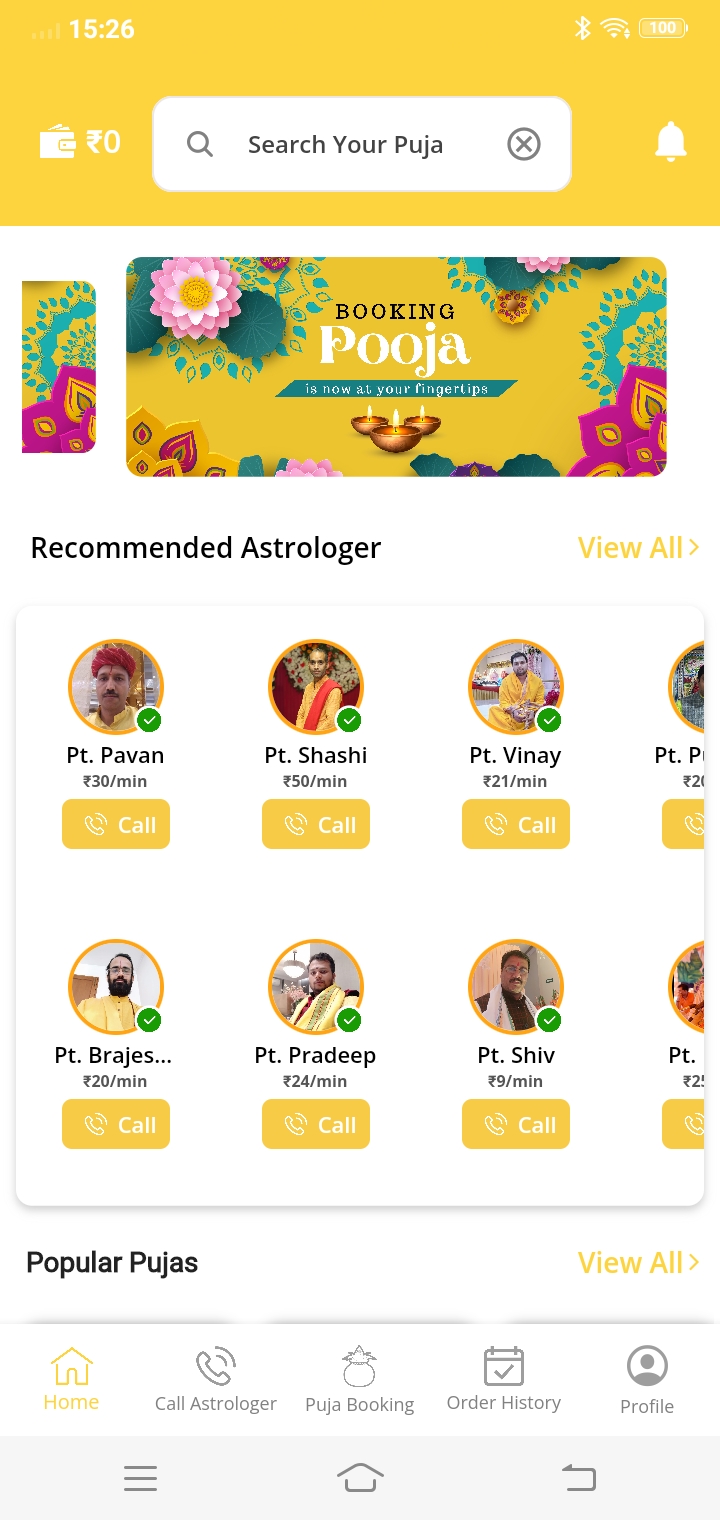This screenshot has width=720, height=1520.
Task: Open the Booking Pooja banner
Action: (x=396, y=367)
